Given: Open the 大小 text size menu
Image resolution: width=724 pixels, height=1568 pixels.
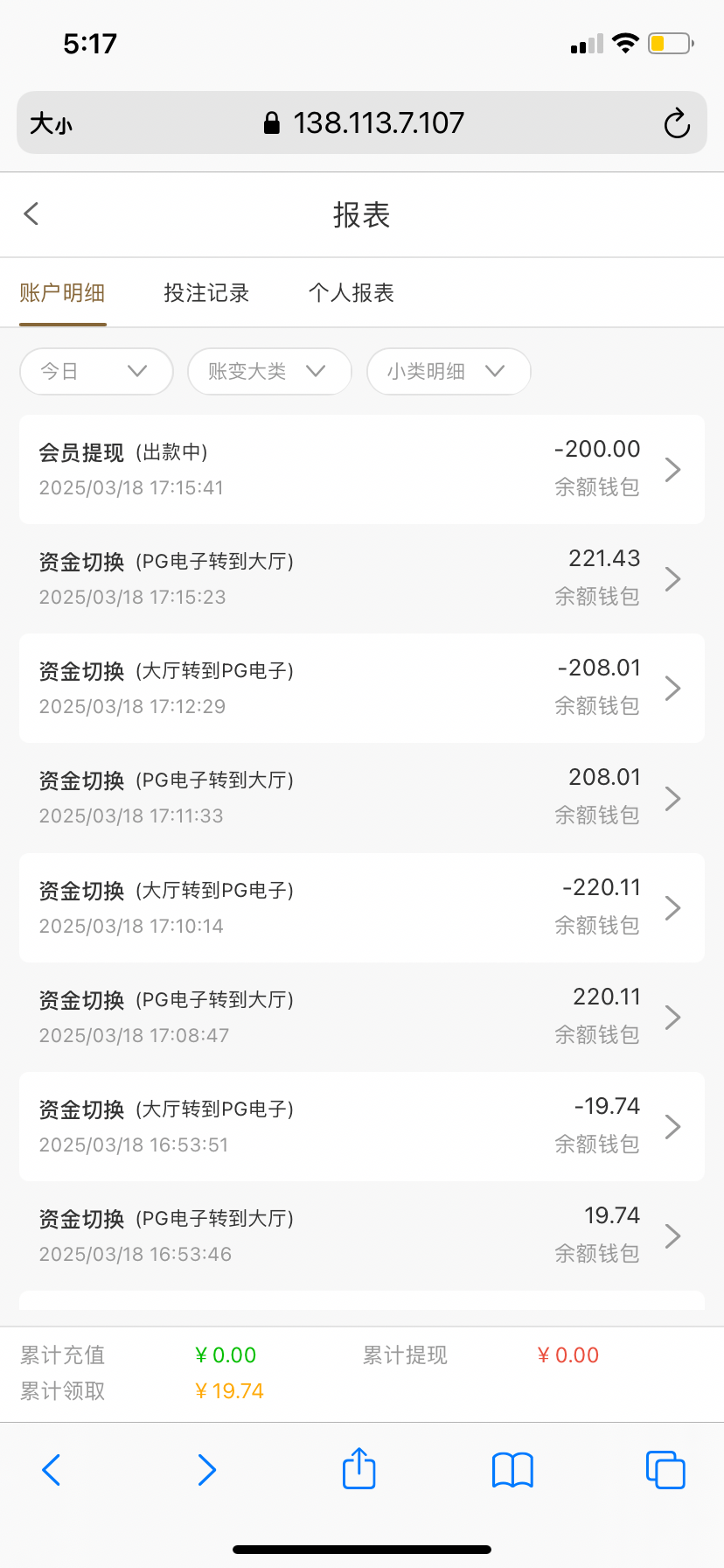Looking at the screenshot, I should tap(51, 123).
